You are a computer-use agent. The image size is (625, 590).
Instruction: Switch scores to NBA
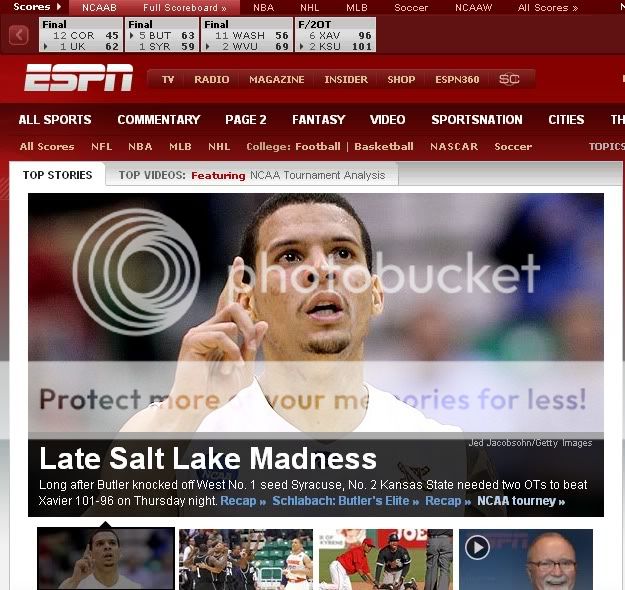click(x=263, y=7)
